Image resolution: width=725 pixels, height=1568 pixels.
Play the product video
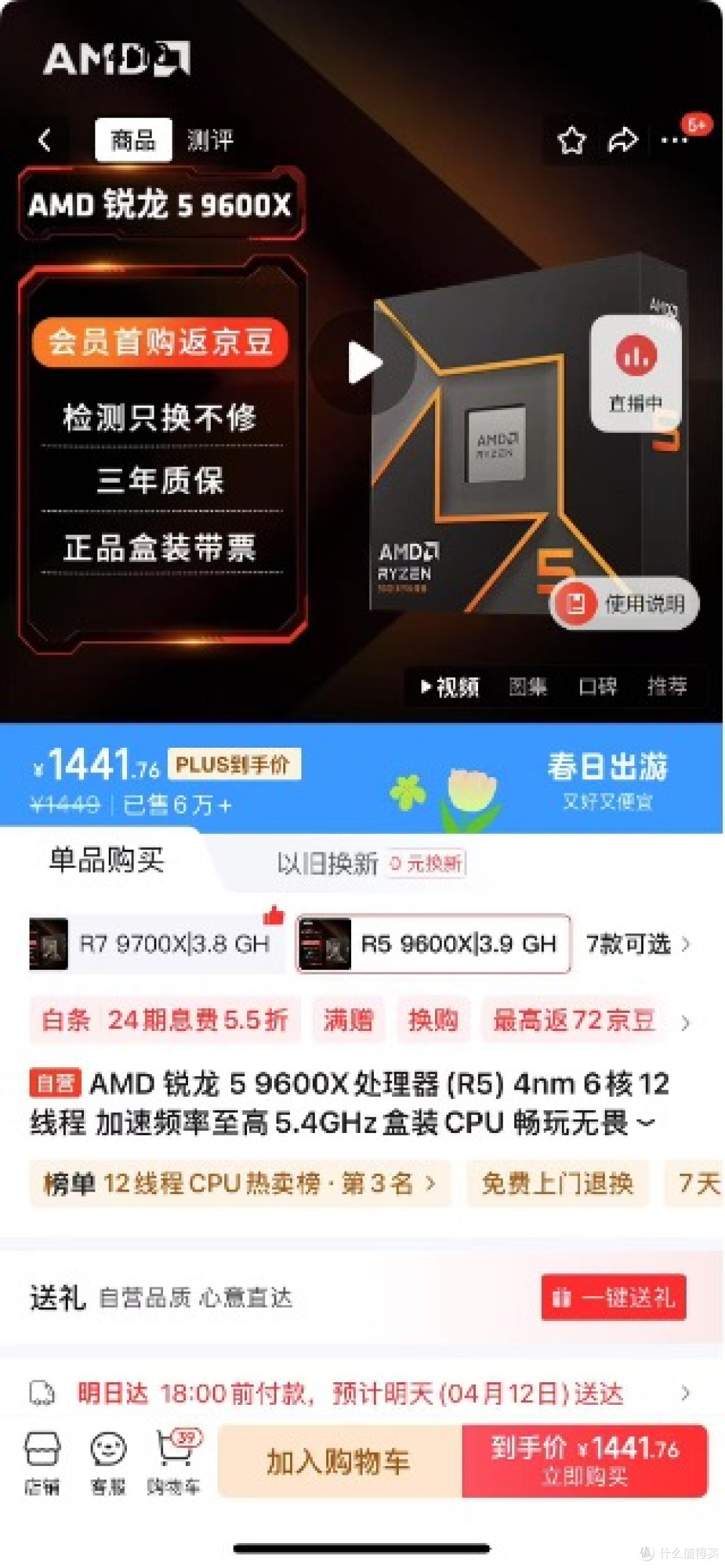point(363,362)
